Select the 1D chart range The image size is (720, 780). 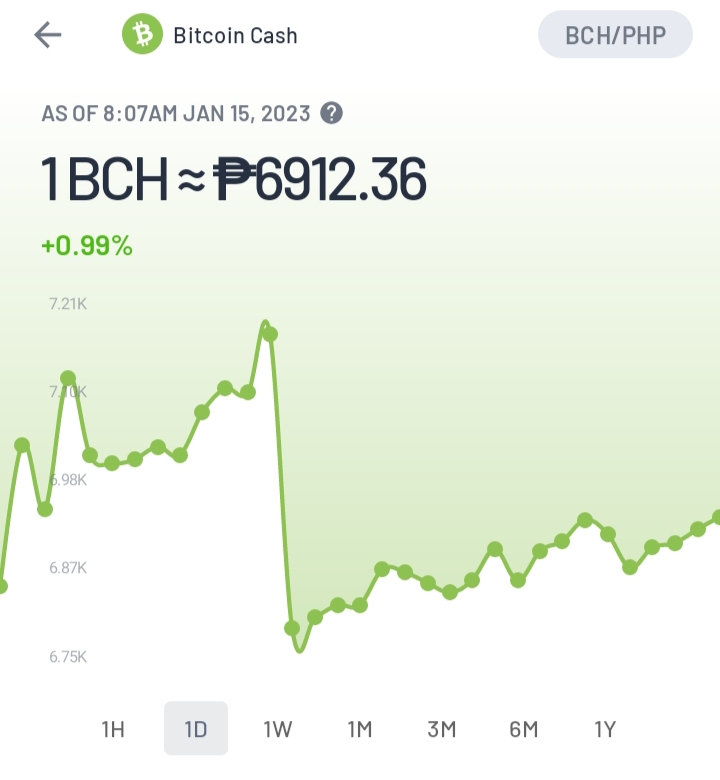196,728
